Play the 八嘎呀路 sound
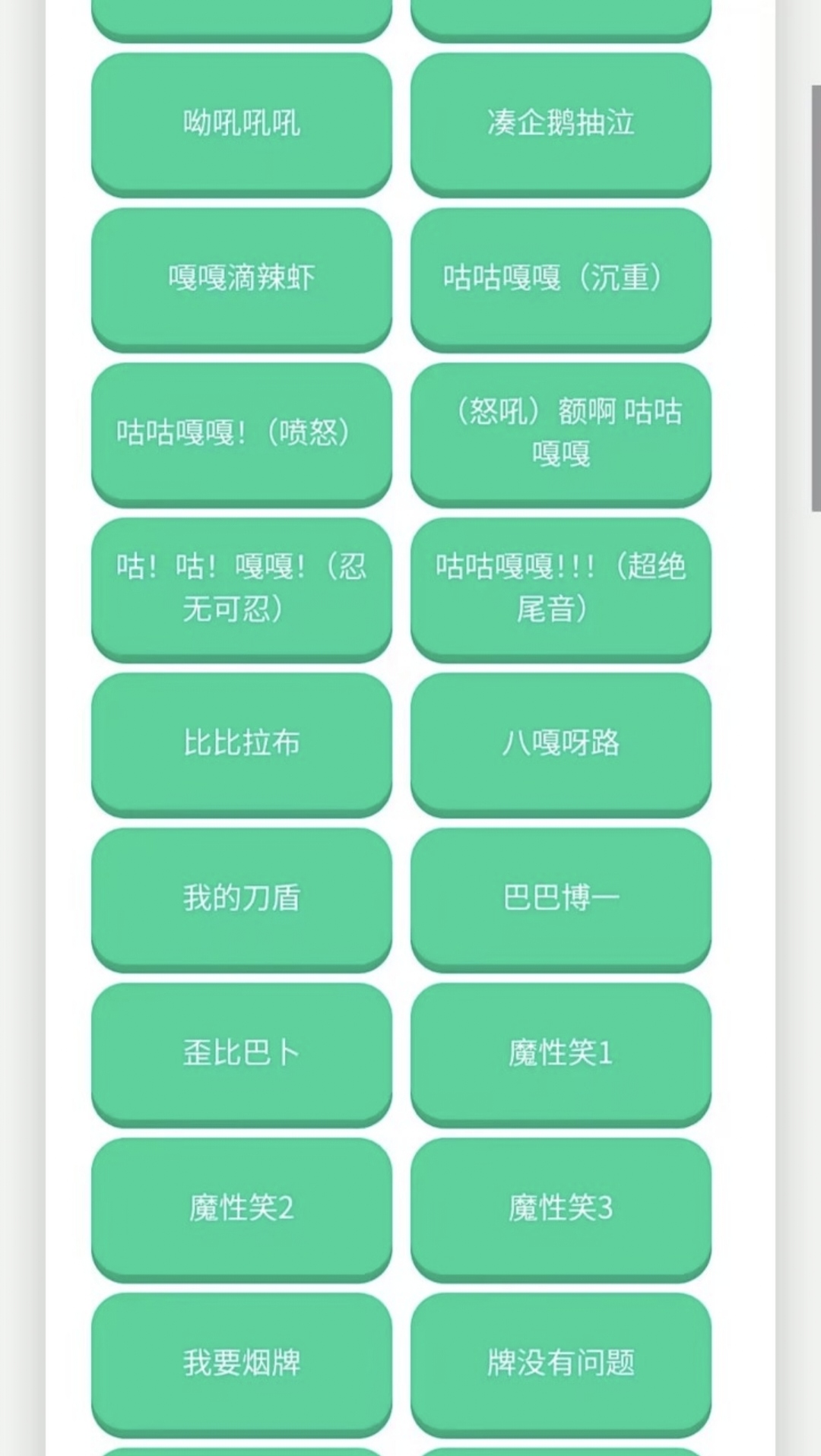The height and width of the screenshot is (1456, 821). point(560,742)
